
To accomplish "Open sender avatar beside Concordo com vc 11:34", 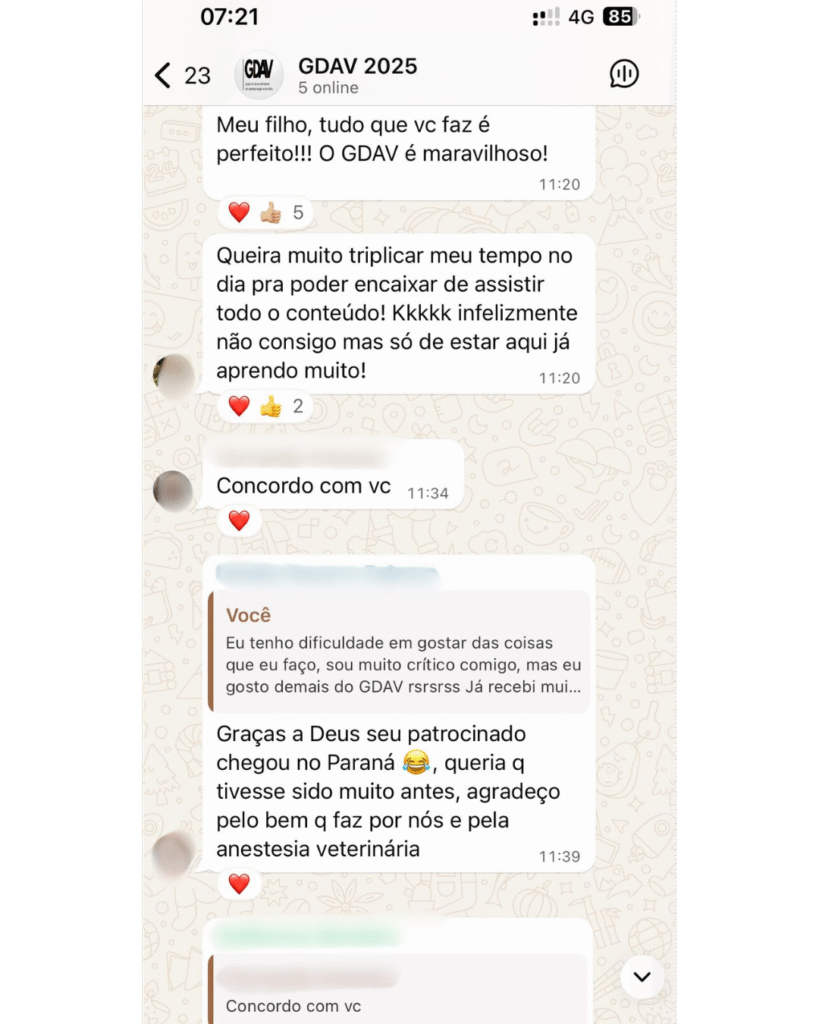I will click(173, 491).
